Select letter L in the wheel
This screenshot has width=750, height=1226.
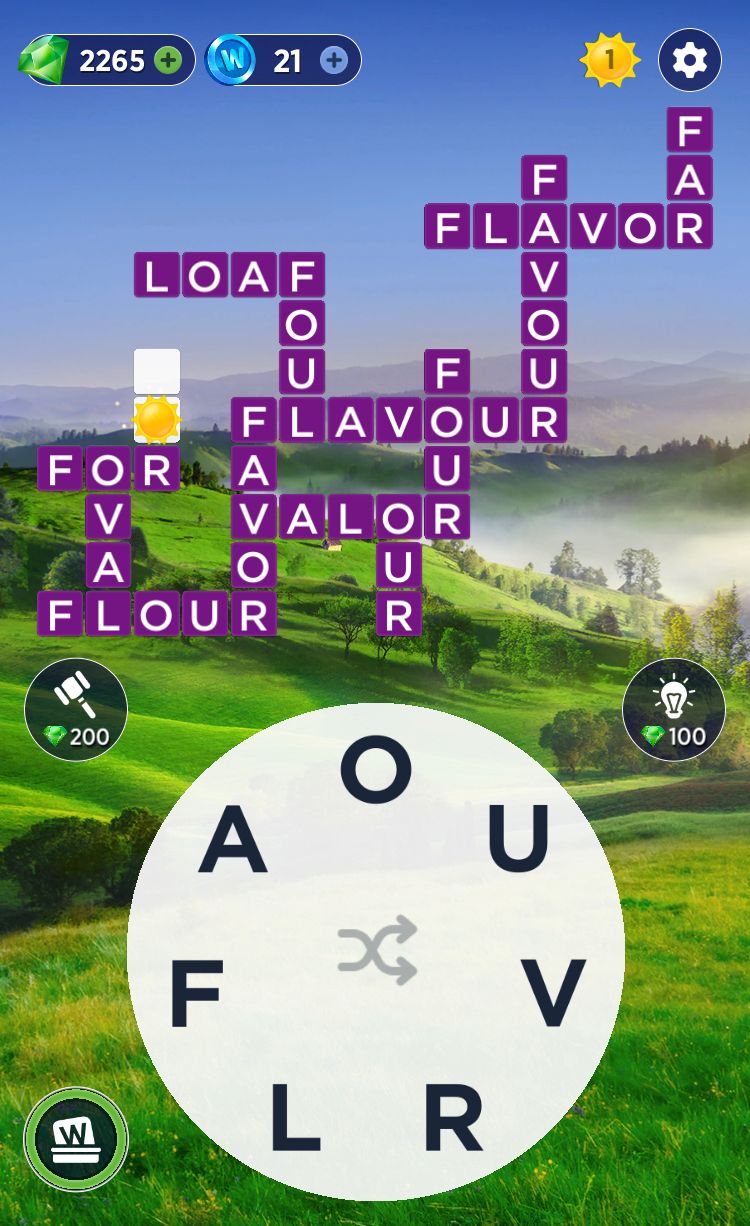[295, 1115]
